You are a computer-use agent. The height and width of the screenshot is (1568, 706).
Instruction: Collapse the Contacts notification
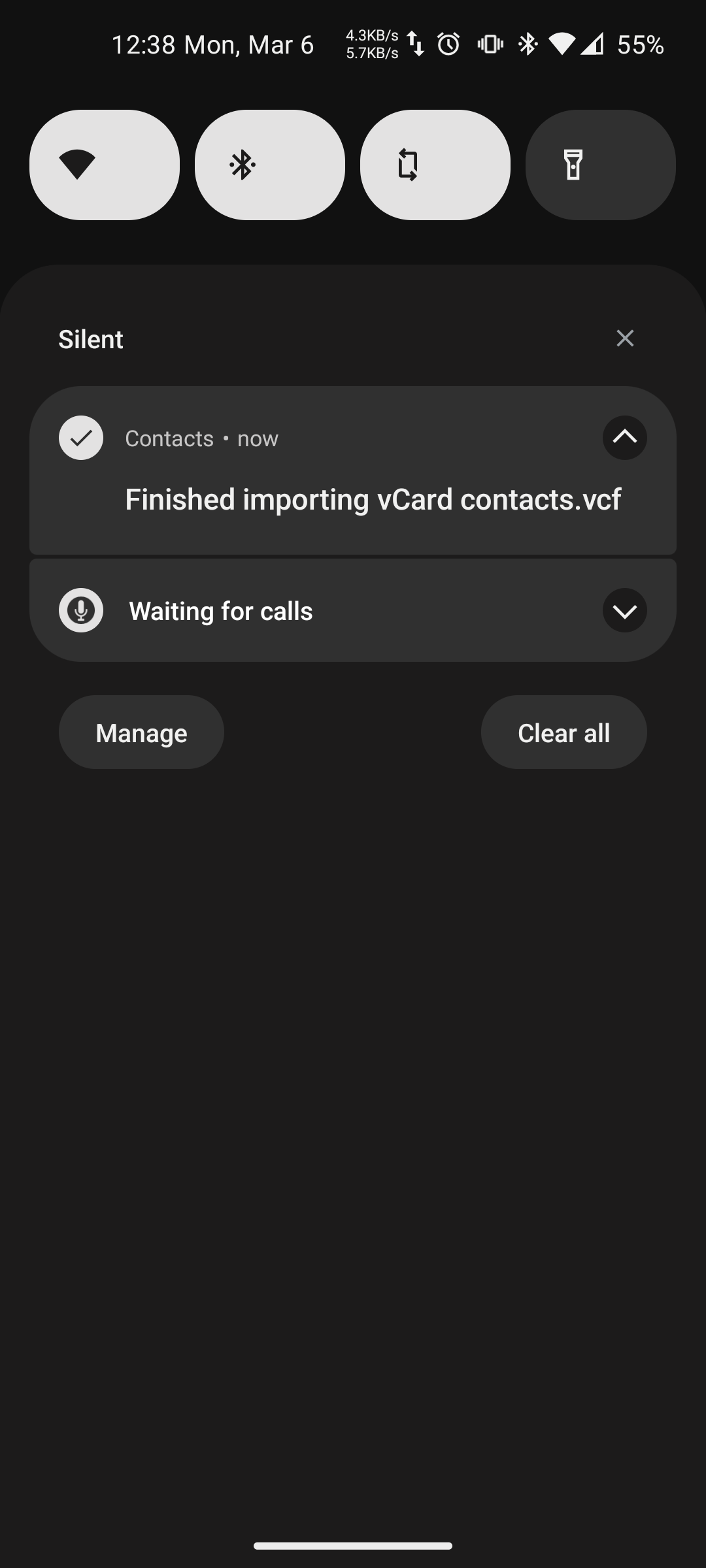(624, 438)
